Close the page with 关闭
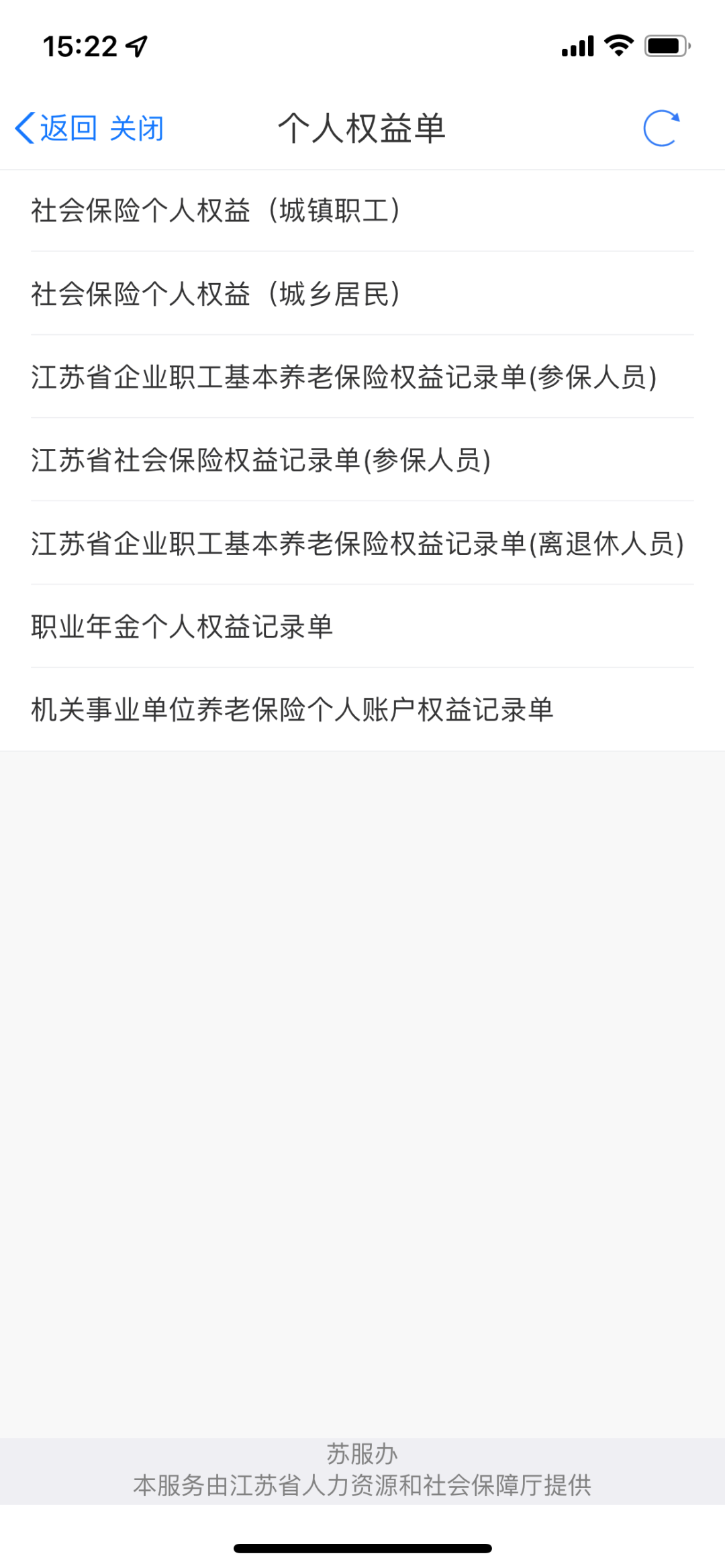725x1568 pixels. (x=137, y=128)
